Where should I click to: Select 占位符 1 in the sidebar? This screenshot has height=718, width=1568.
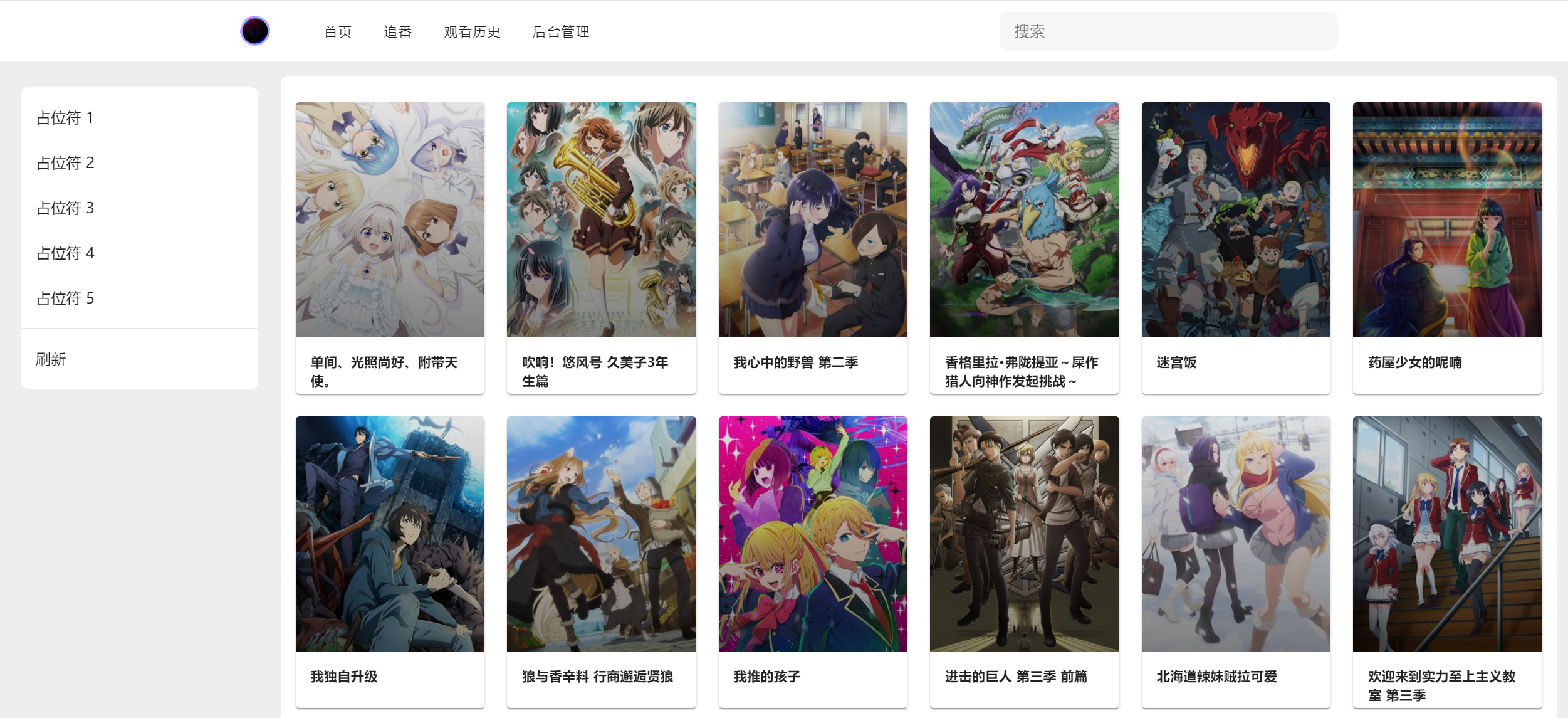[x=65, y=118]
